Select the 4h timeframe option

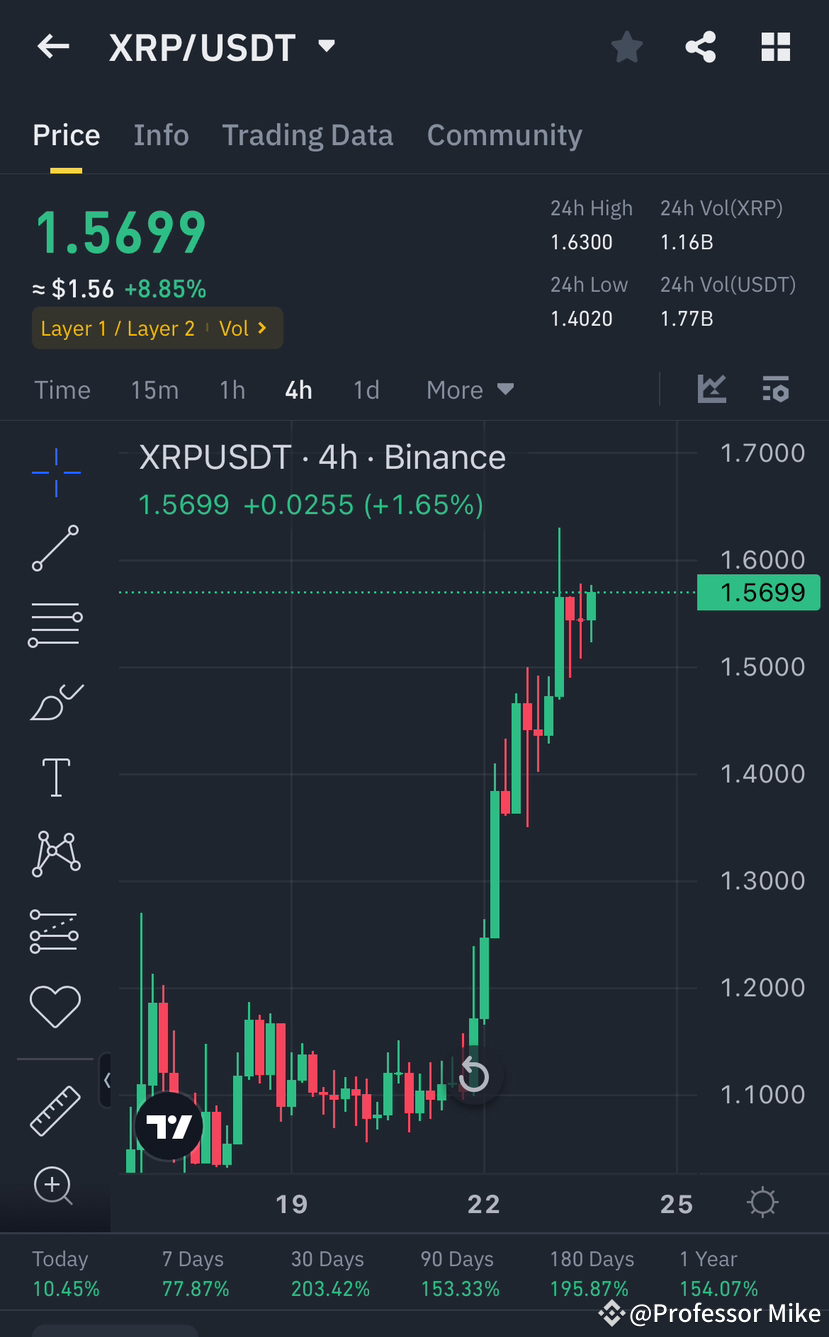pos(298,389)
